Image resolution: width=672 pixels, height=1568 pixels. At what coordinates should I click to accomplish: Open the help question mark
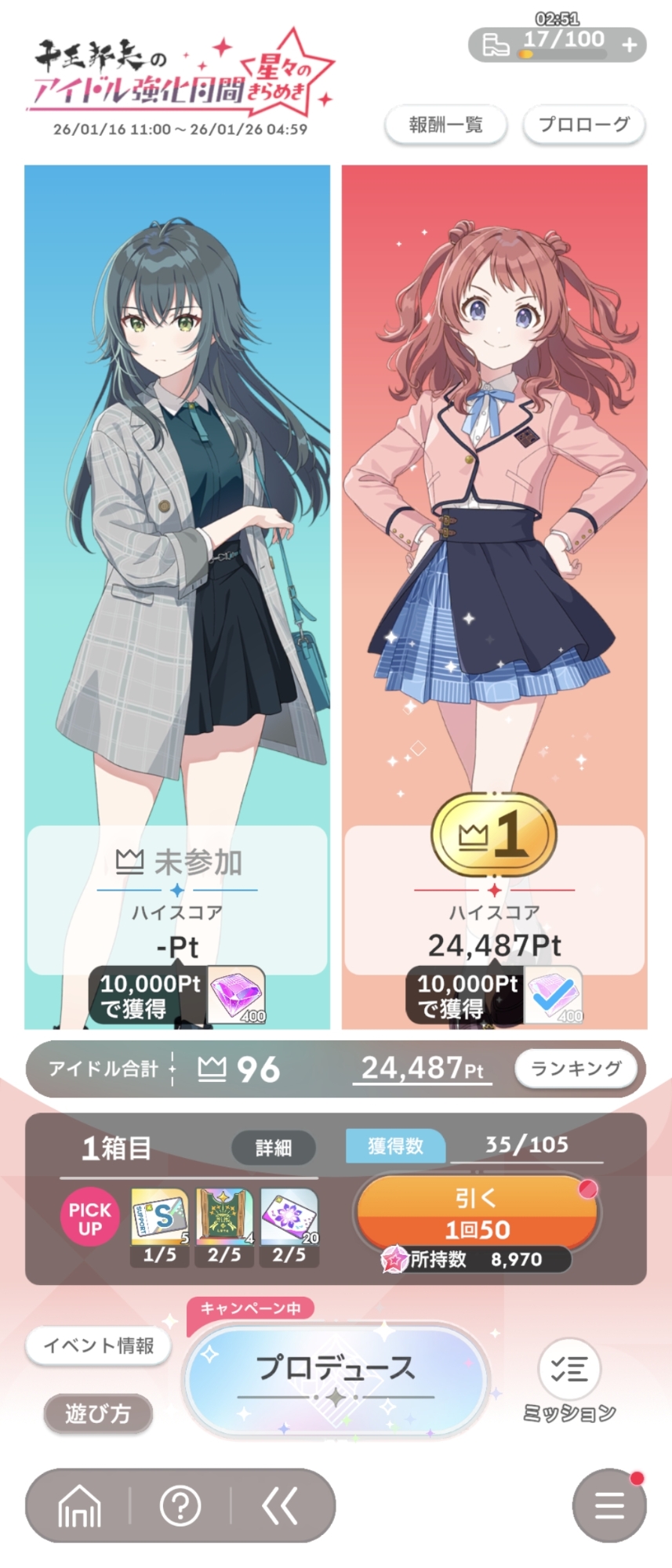pyautogui.click(x=180, y=1506)
